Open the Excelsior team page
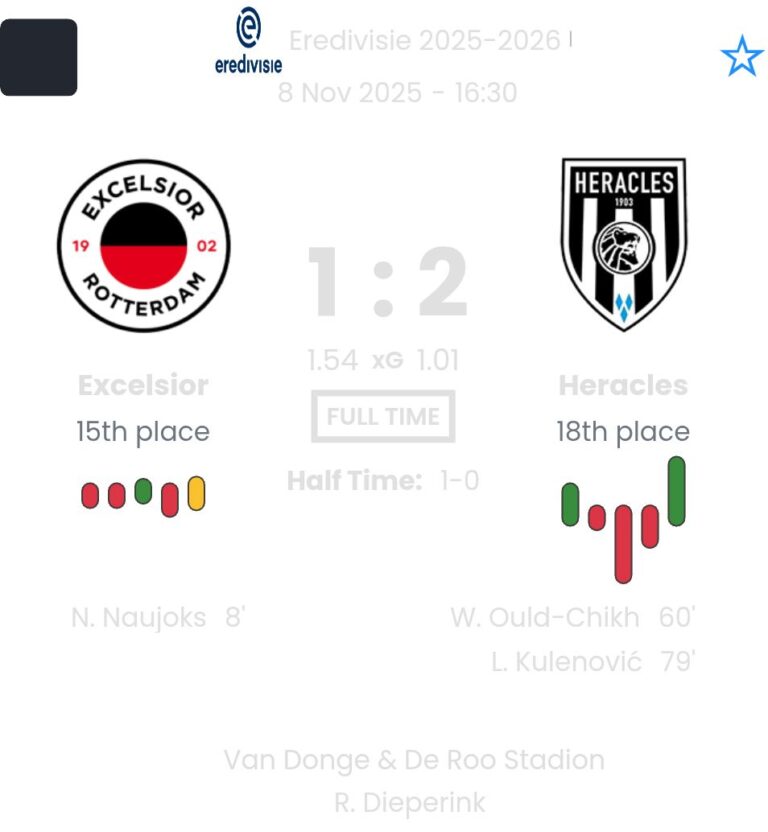768x832 pixels. coord(143,246)
